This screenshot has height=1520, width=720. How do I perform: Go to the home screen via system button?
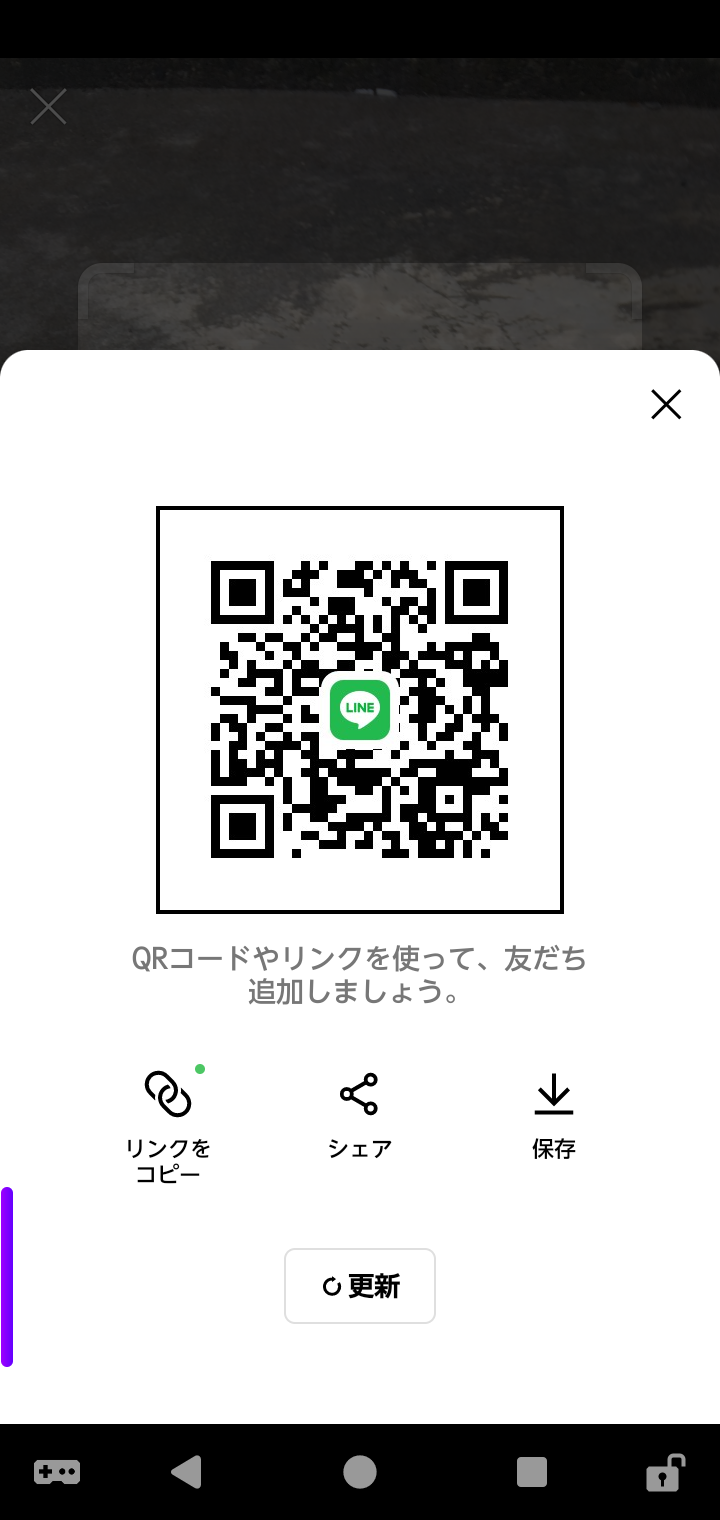pyautogui.click(x=360, y=1472)
